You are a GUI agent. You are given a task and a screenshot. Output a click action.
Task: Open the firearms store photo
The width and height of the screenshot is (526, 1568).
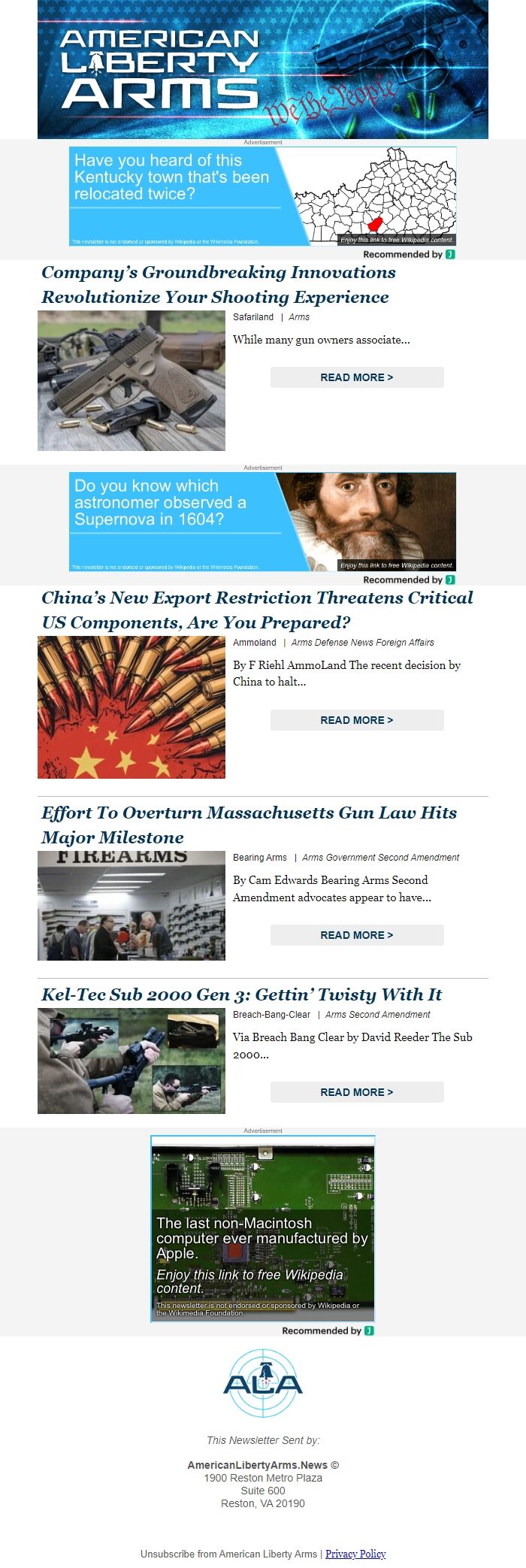[x=131, y=906]
